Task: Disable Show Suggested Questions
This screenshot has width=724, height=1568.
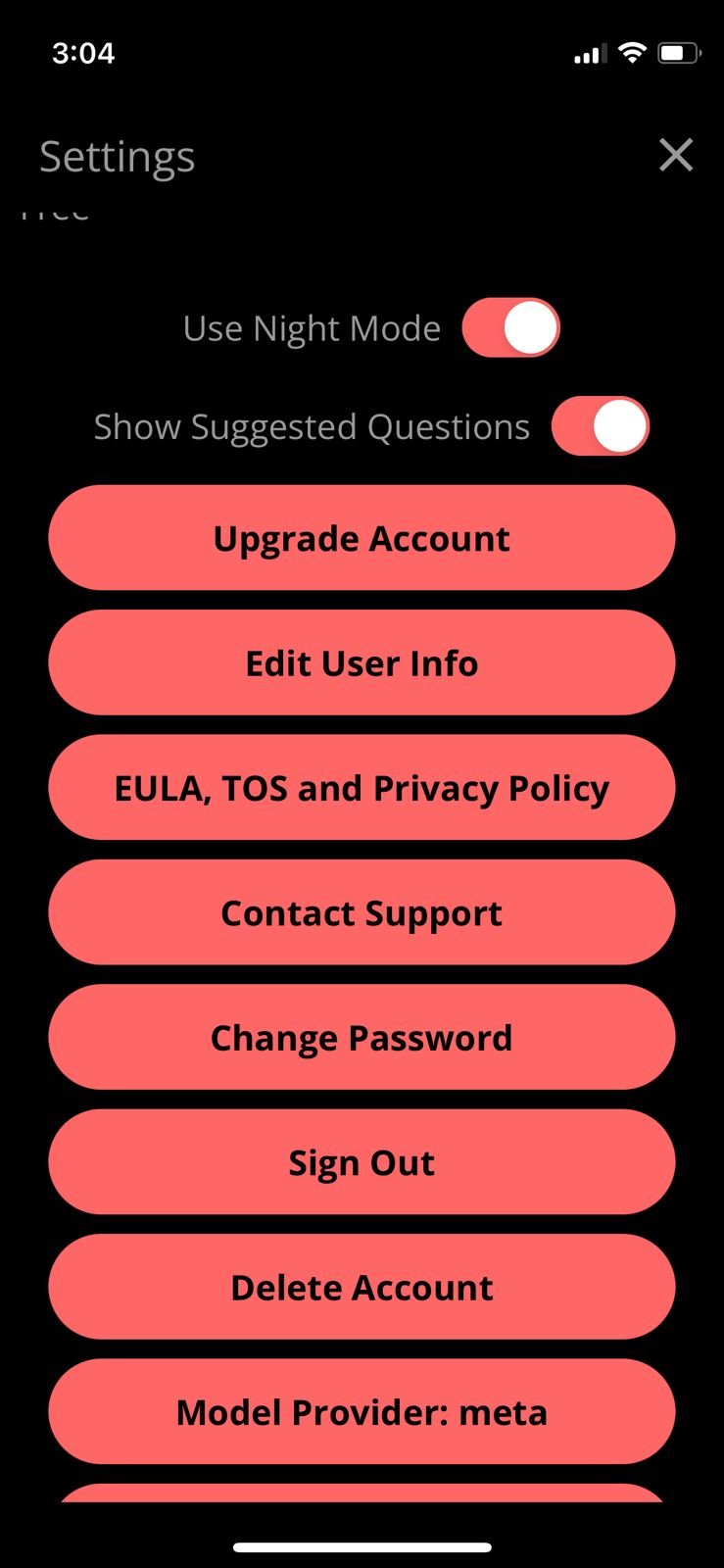Action: click(x=600, y=426)
